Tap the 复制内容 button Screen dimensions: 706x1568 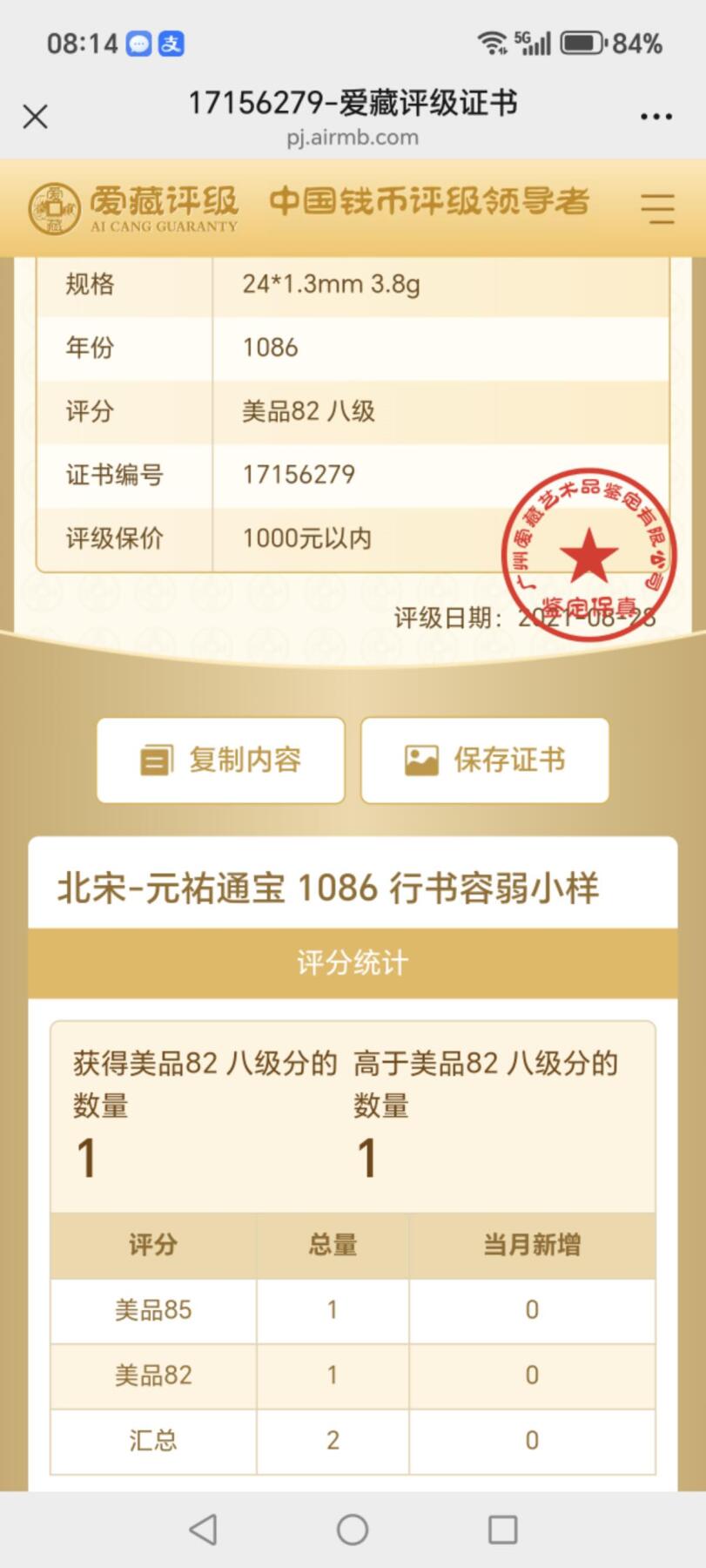point(221,760)
